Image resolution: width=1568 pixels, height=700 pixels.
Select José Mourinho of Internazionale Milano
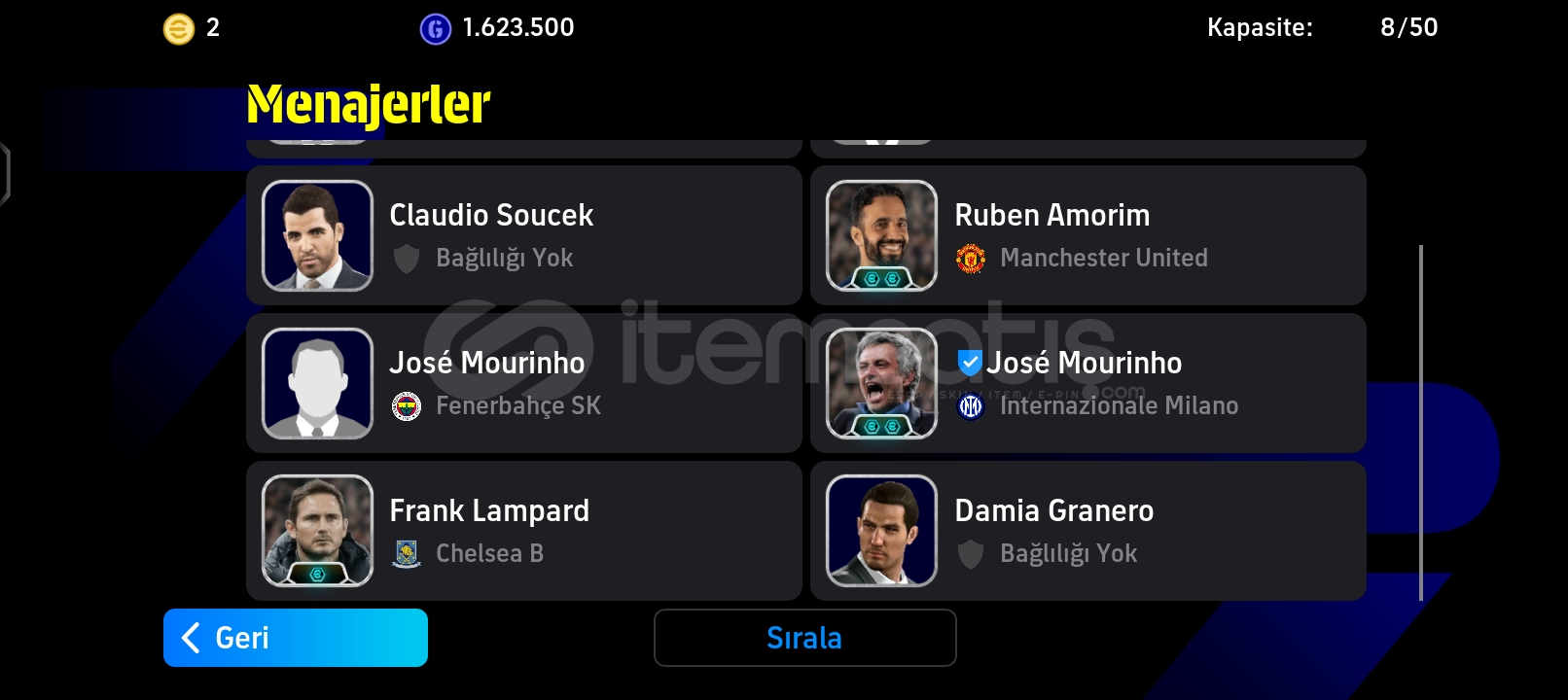coord(1087,383)
